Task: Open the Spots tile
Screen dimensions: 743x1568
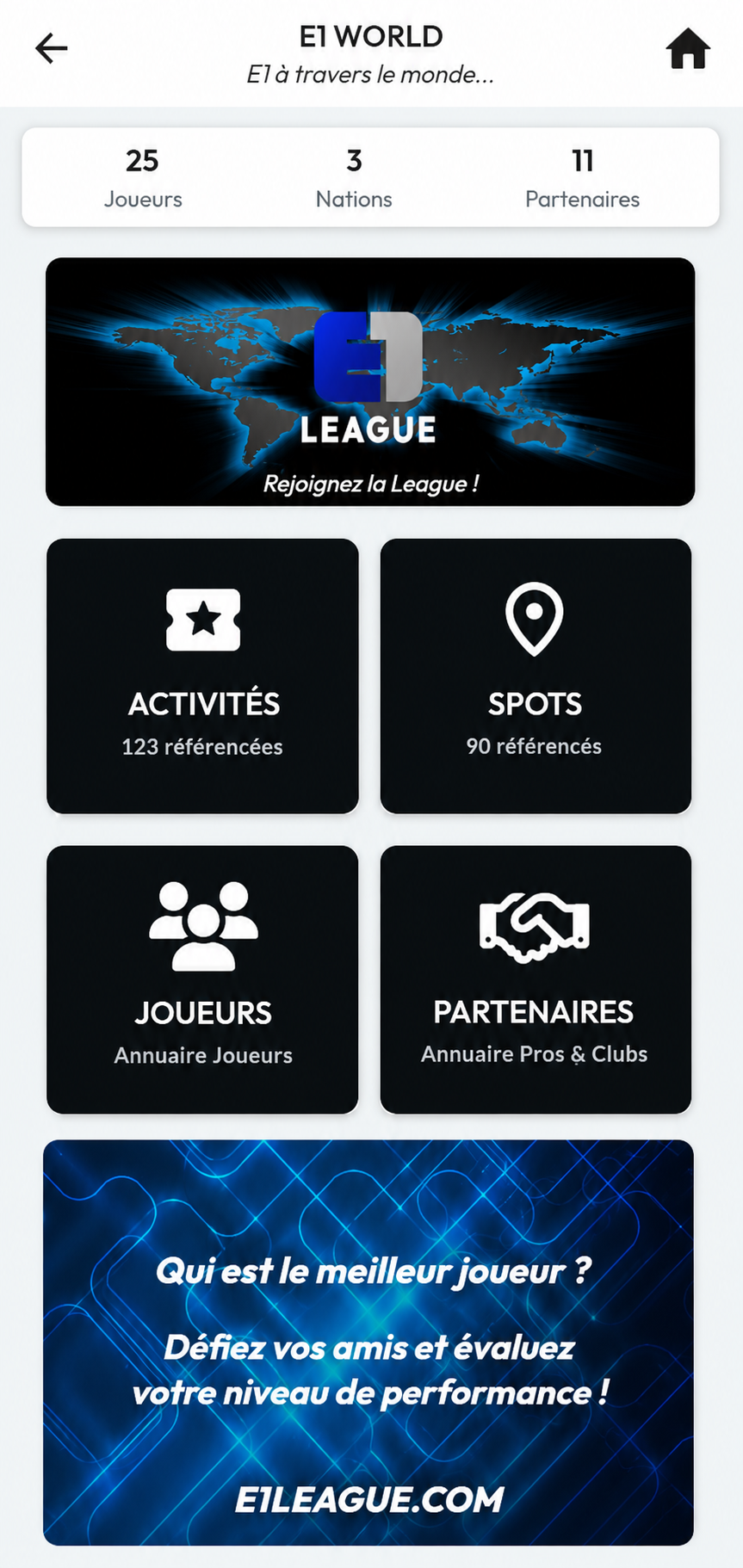Action: coord(536,676)
